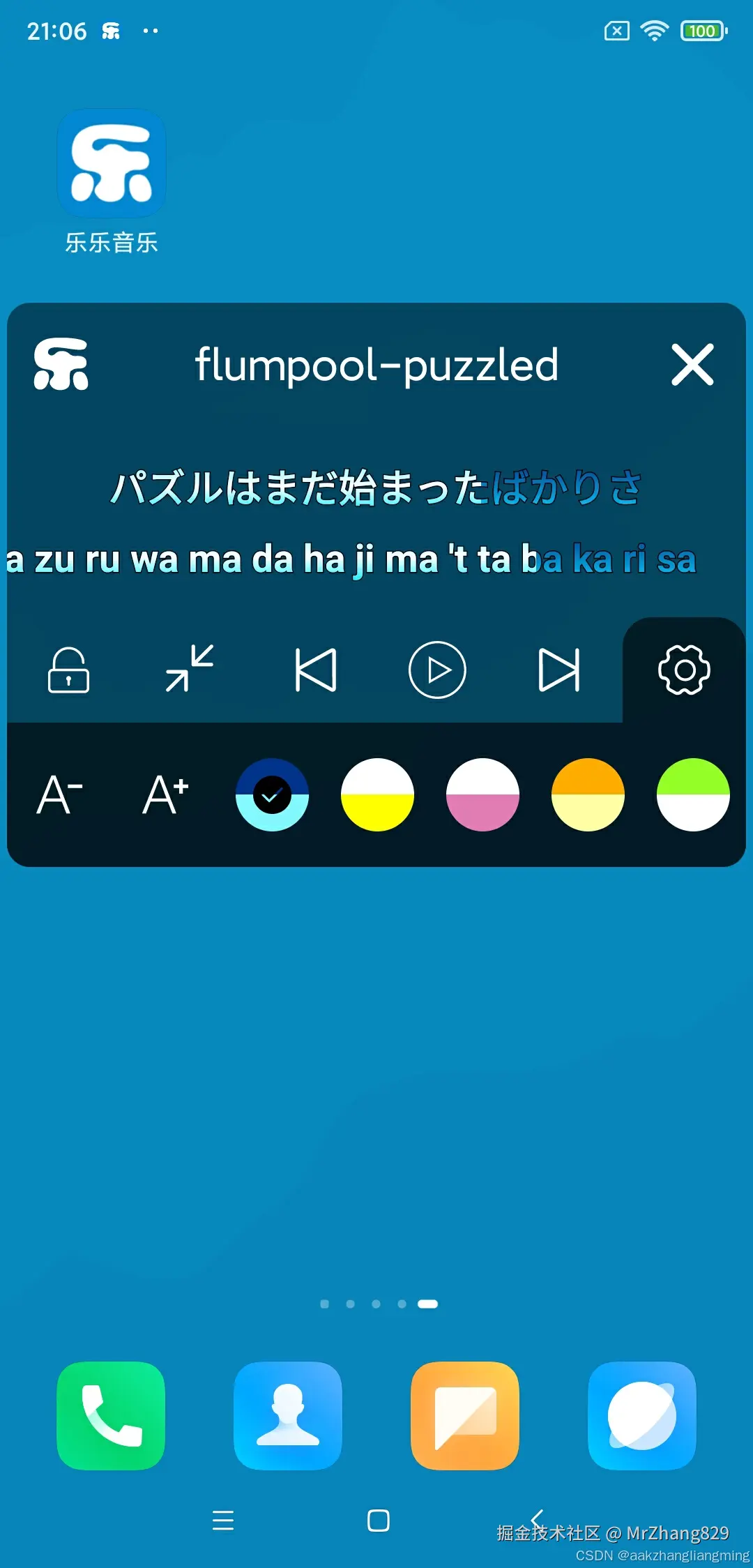
Task: Select the blue and cyan lyric color
Action: pyautogui.click(x=272, y=794)
